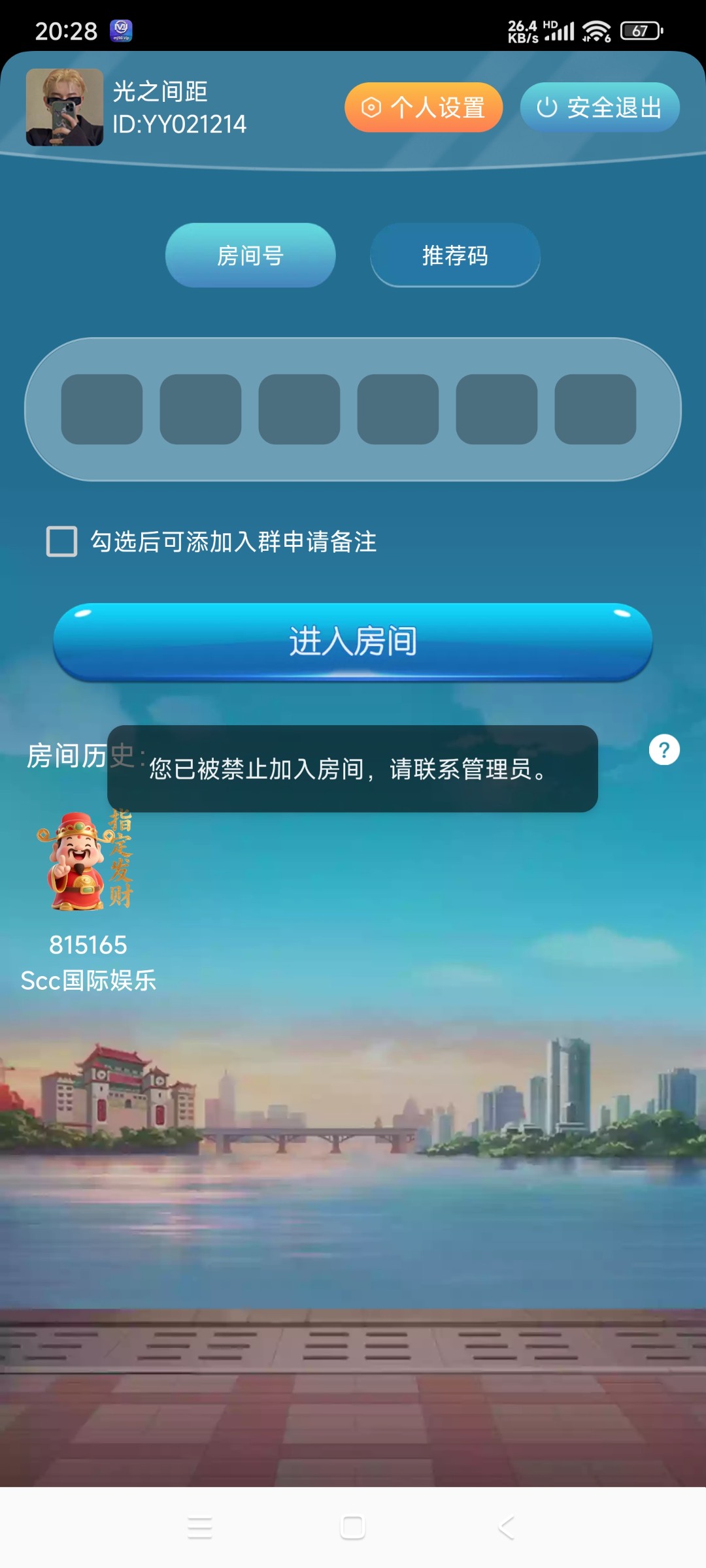Open 个人设置 personal settings
Screen dimensions: 706x1568
(x=424, y=107)
